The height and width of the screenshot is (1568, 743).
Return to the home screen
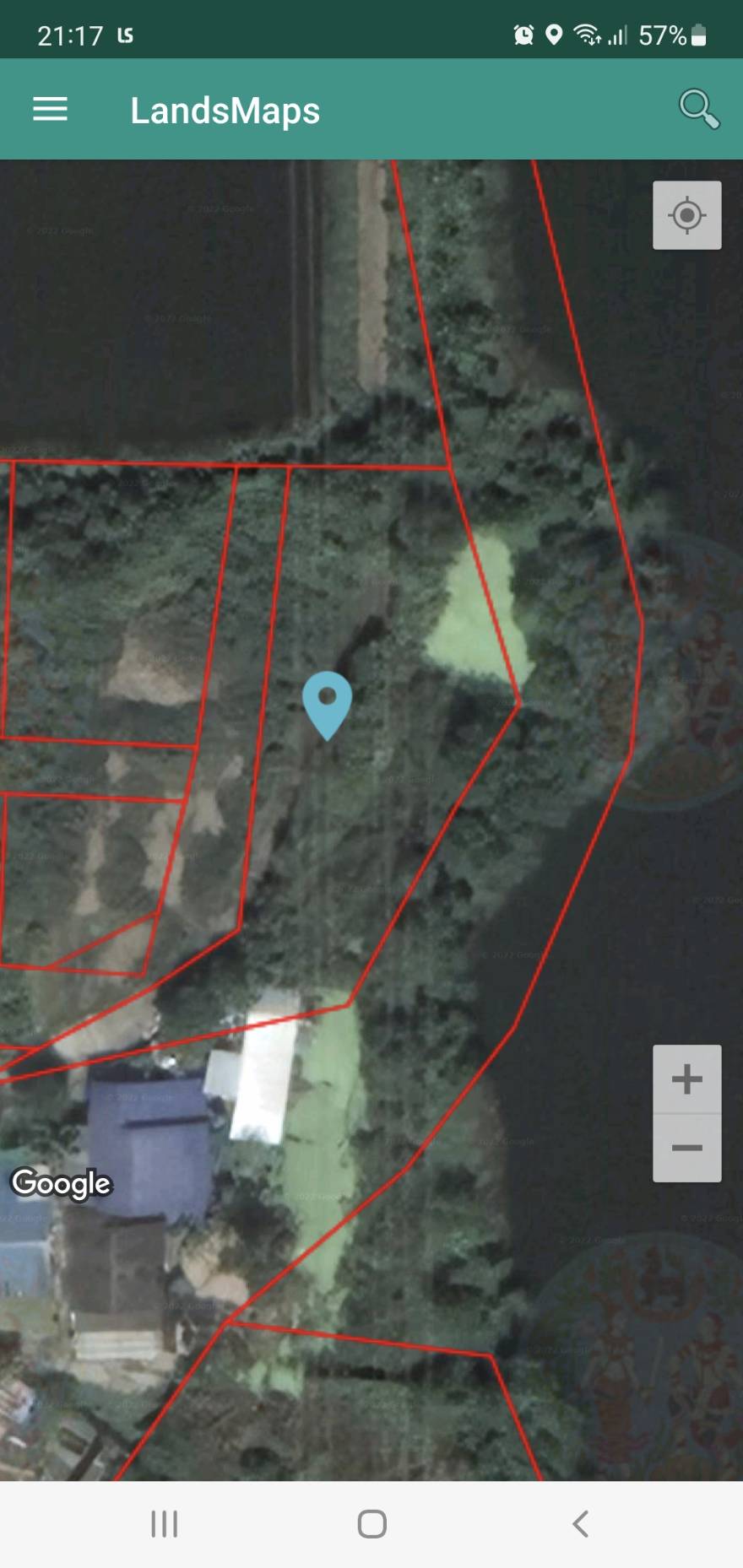click(371, 1523)
